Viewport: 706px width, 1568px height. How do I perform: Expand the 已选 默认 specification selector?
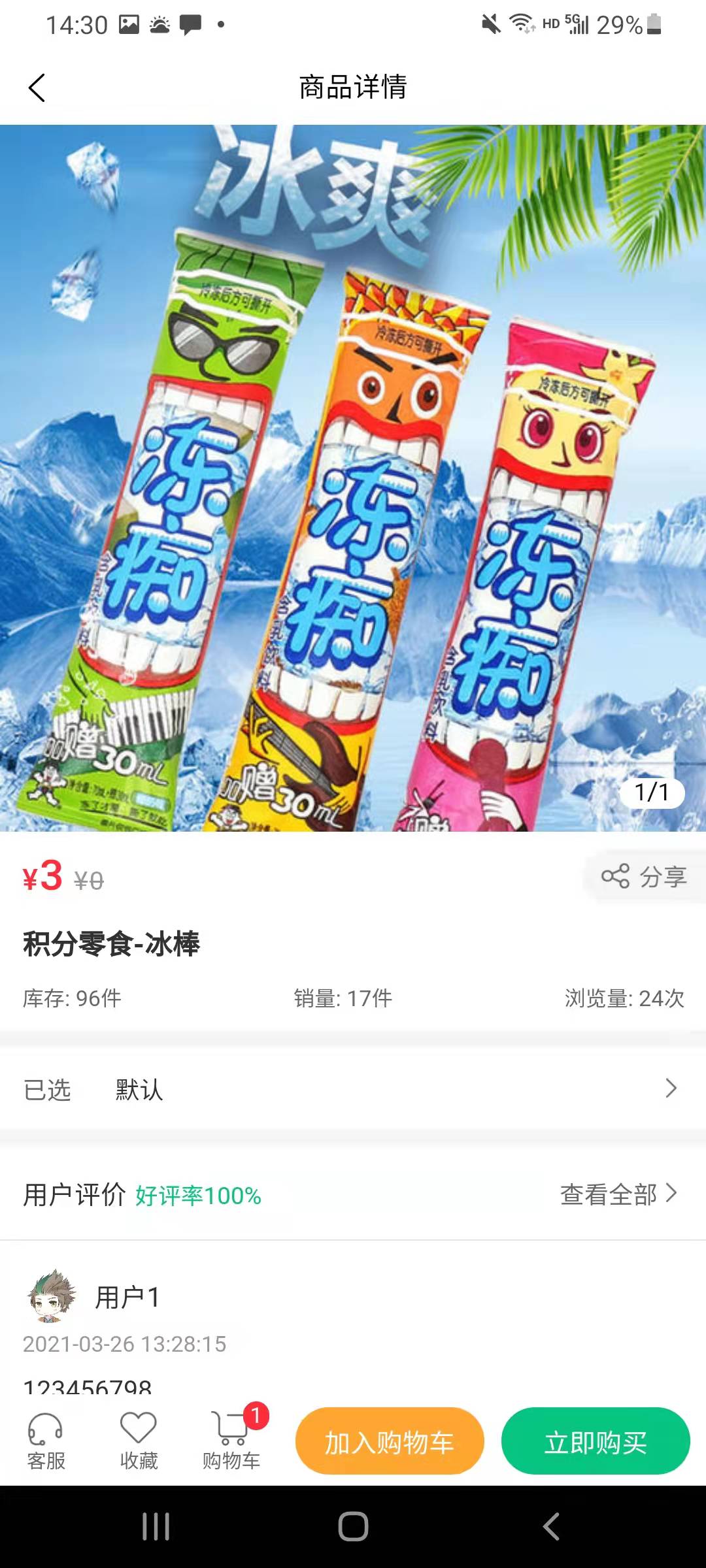(353, 1088)
